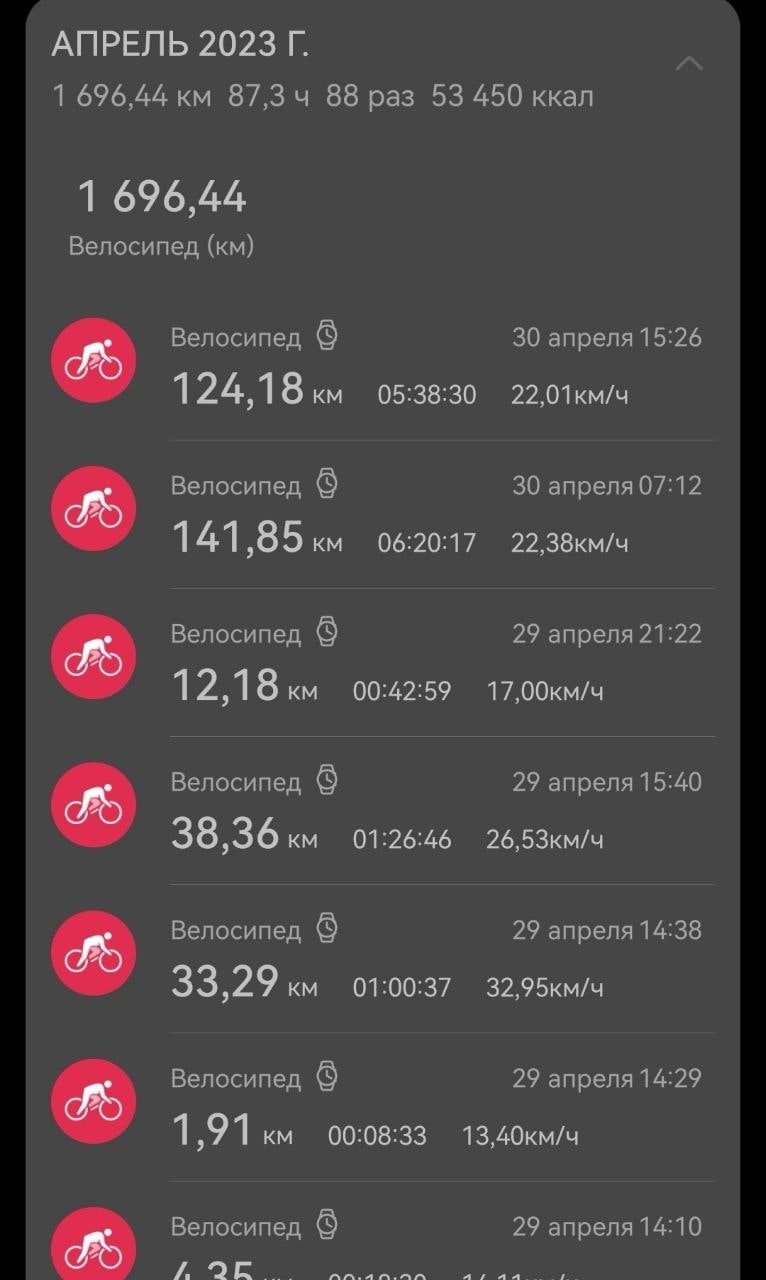
Task: Tap the watch icon on the 124,18 km workout row
Action: pyautogui.click(x=327, y=337)
